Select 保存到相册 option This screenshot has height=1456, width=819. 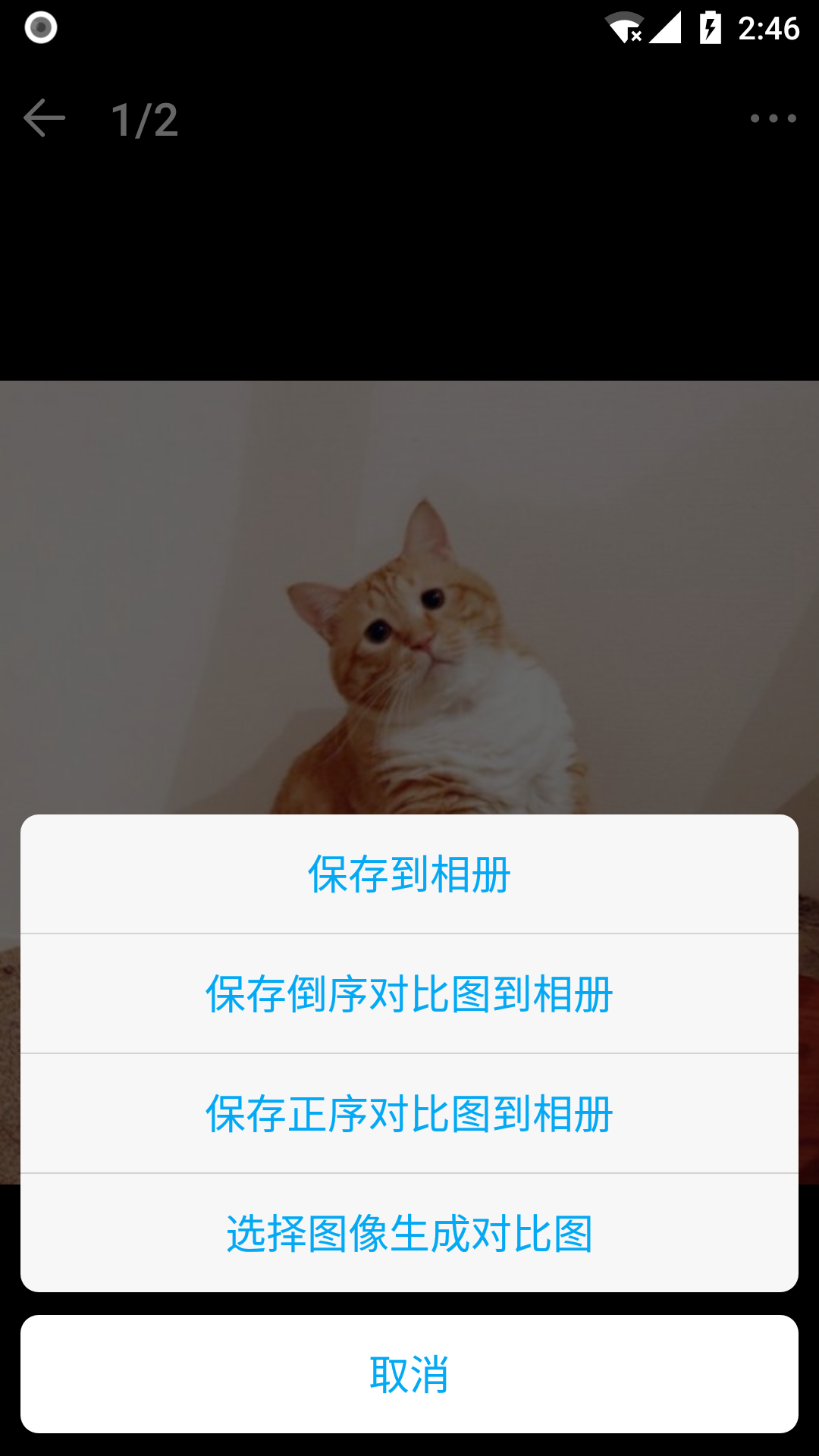point(409,874)
